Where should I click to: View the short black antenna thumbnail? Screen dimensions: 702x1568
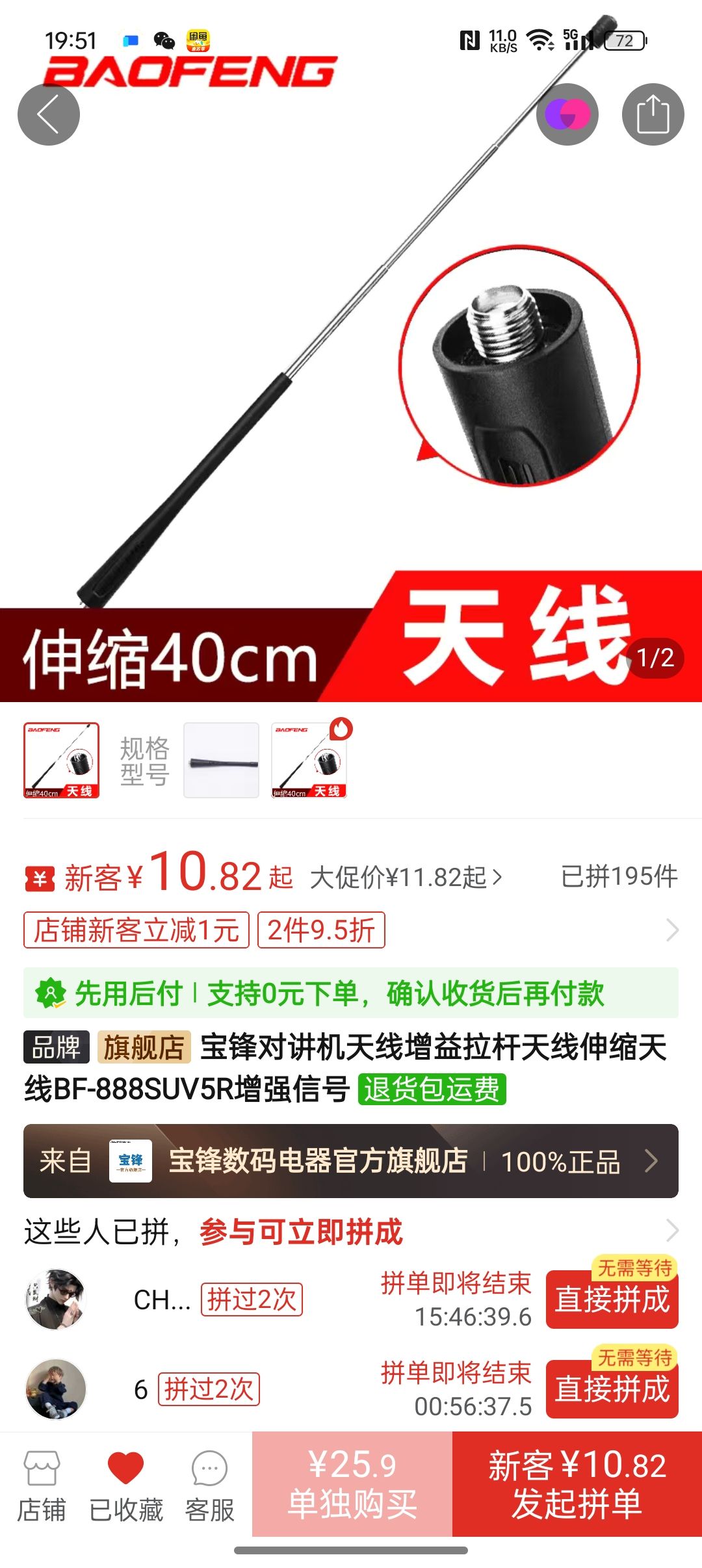(221, 760)
